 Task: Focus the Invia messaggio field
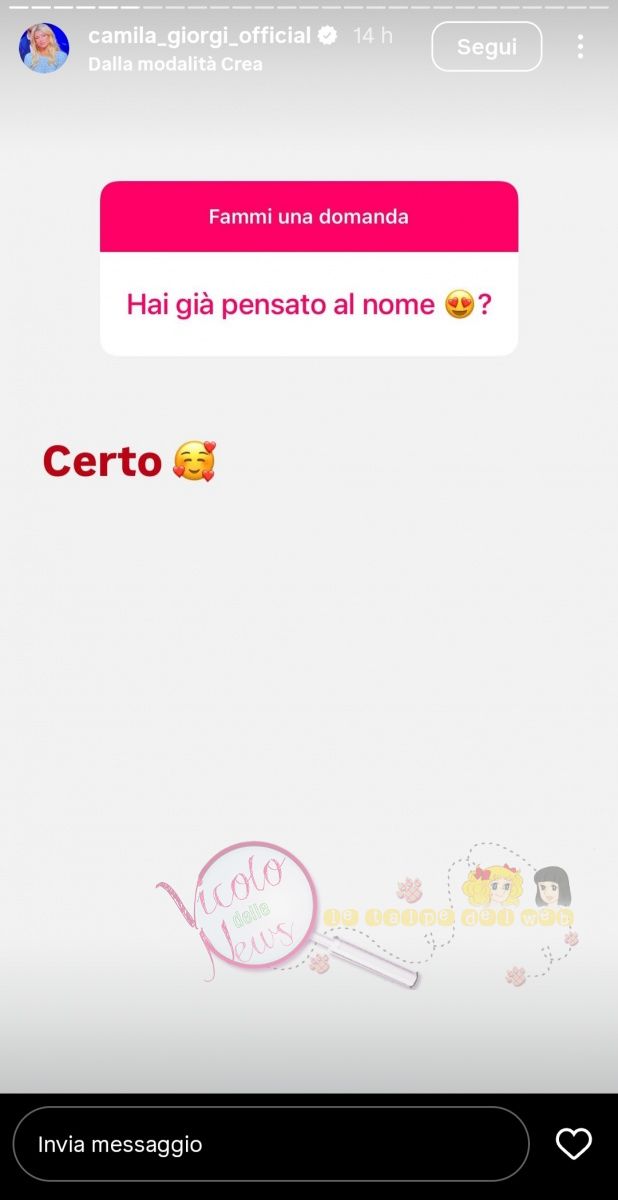270,1144
